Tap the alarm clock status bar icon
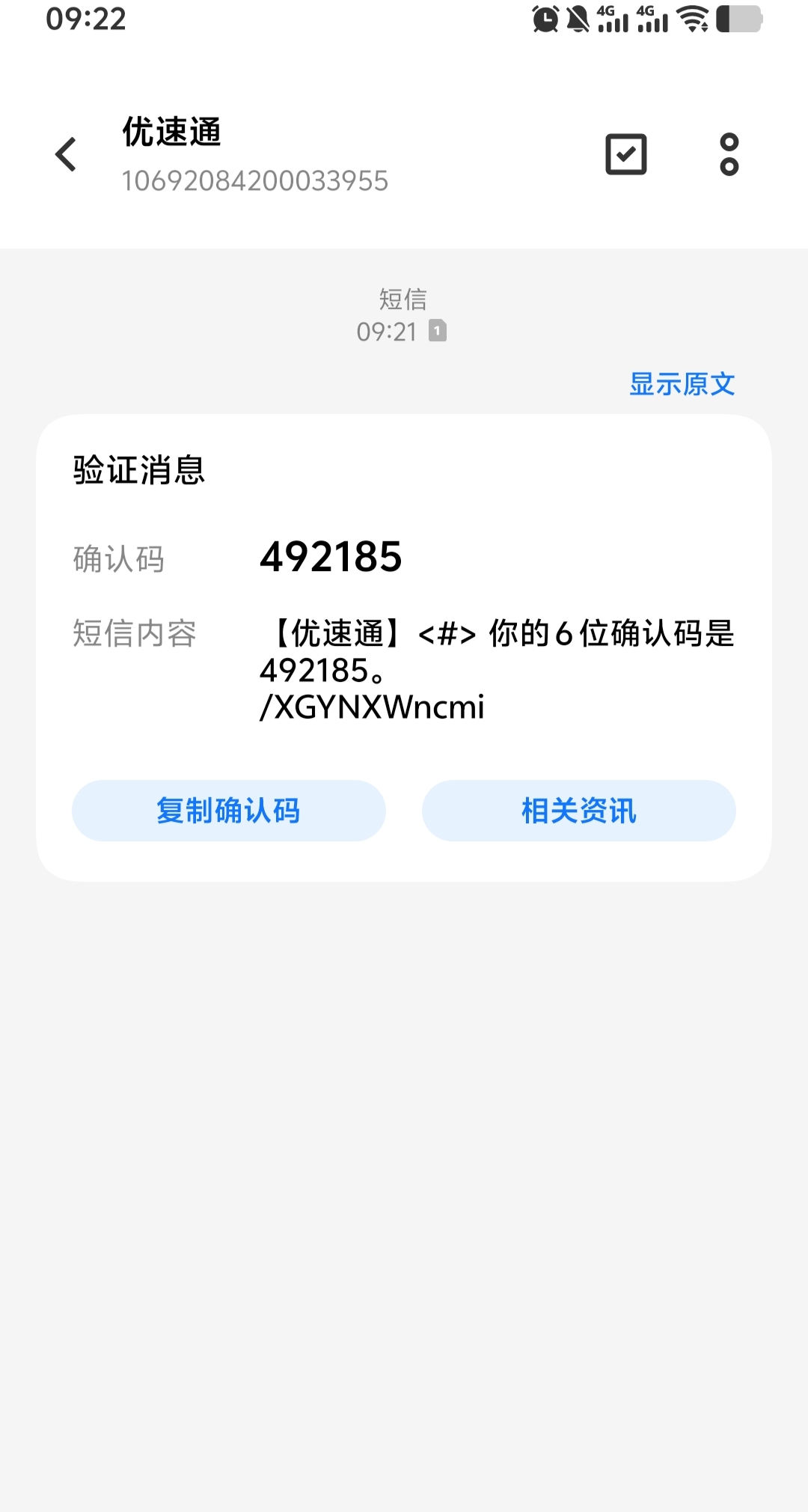This screenshot has width=808, height=1512. click(545, 20)
